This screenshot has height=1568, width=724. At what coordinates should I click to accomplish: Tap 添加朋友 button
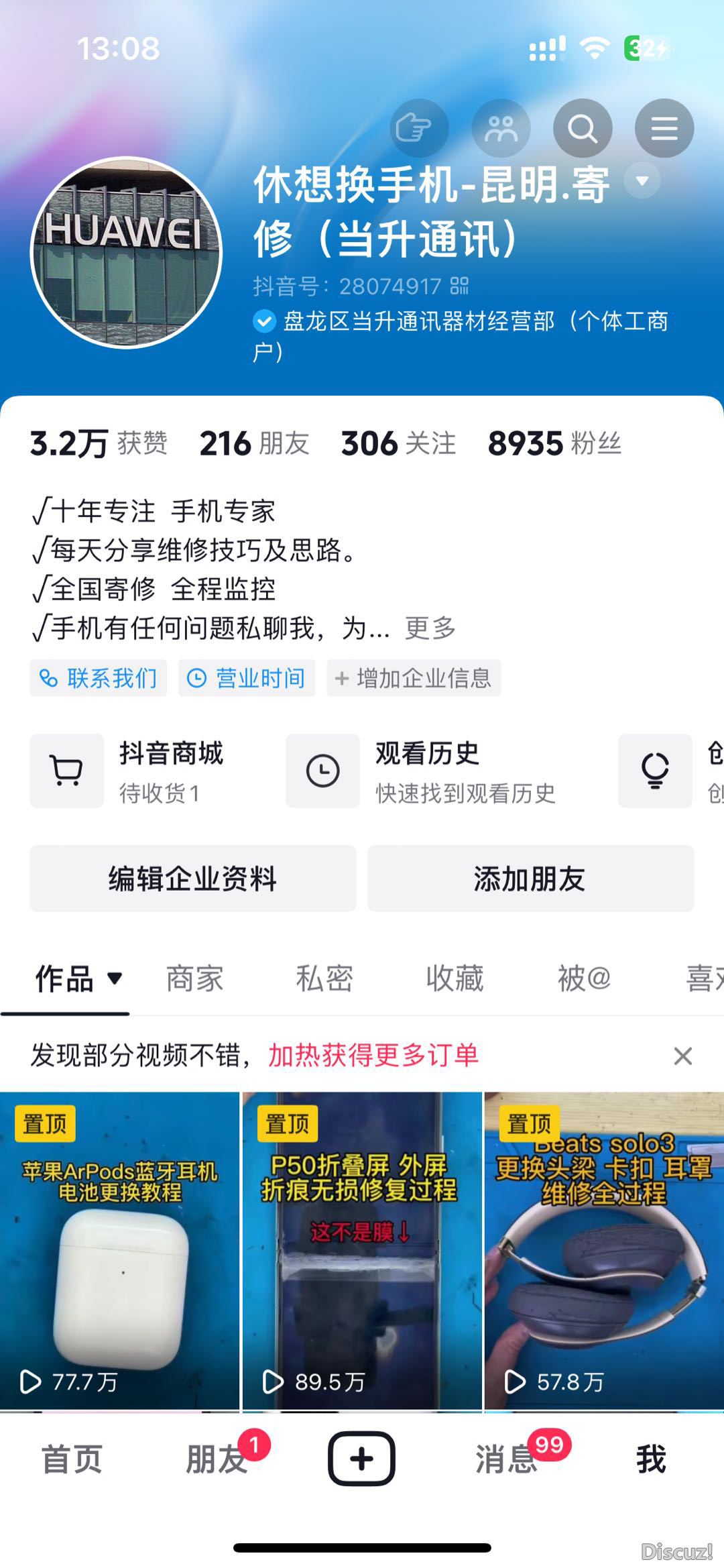[x=530, y=879]
